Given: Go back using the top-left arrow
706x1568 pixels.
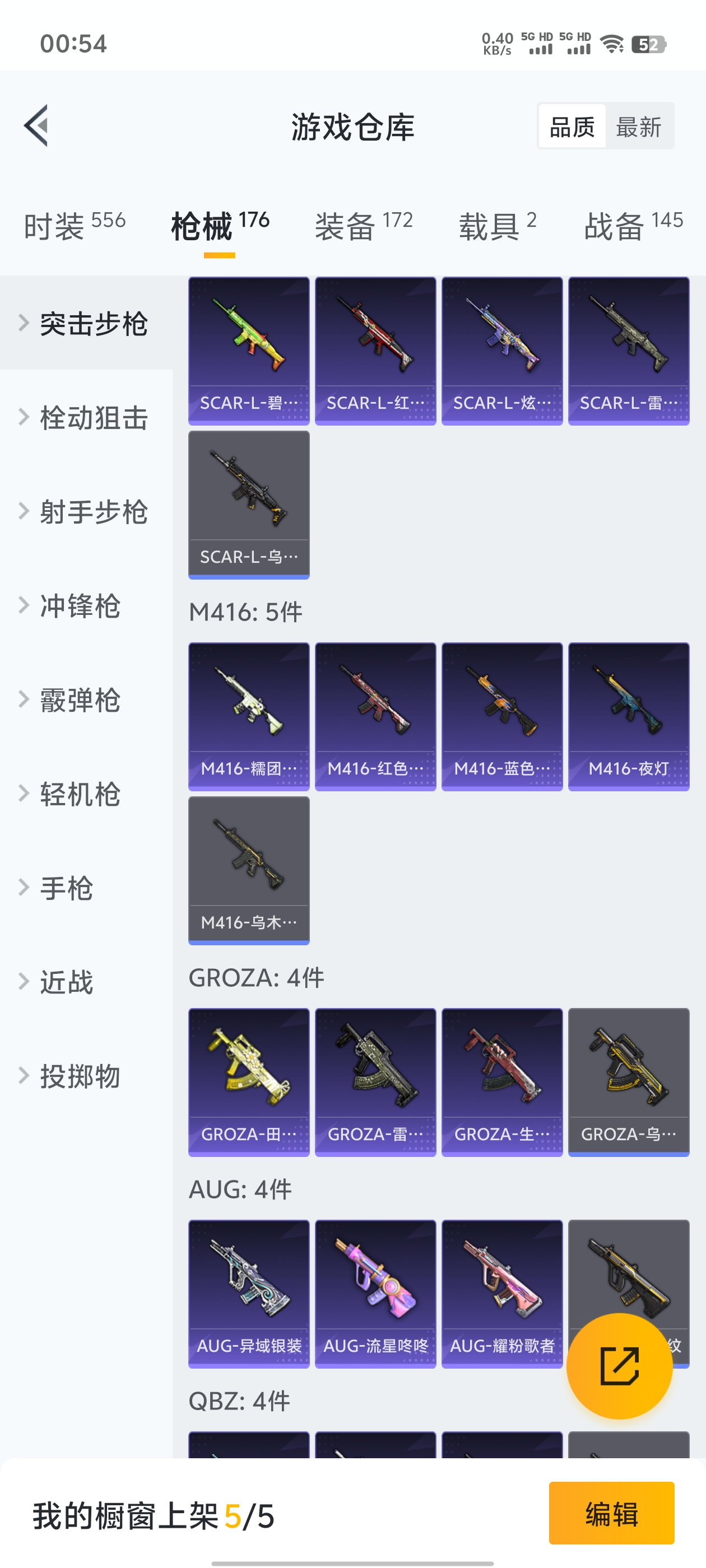Looking at the screenshot, I should pos(36,126).
